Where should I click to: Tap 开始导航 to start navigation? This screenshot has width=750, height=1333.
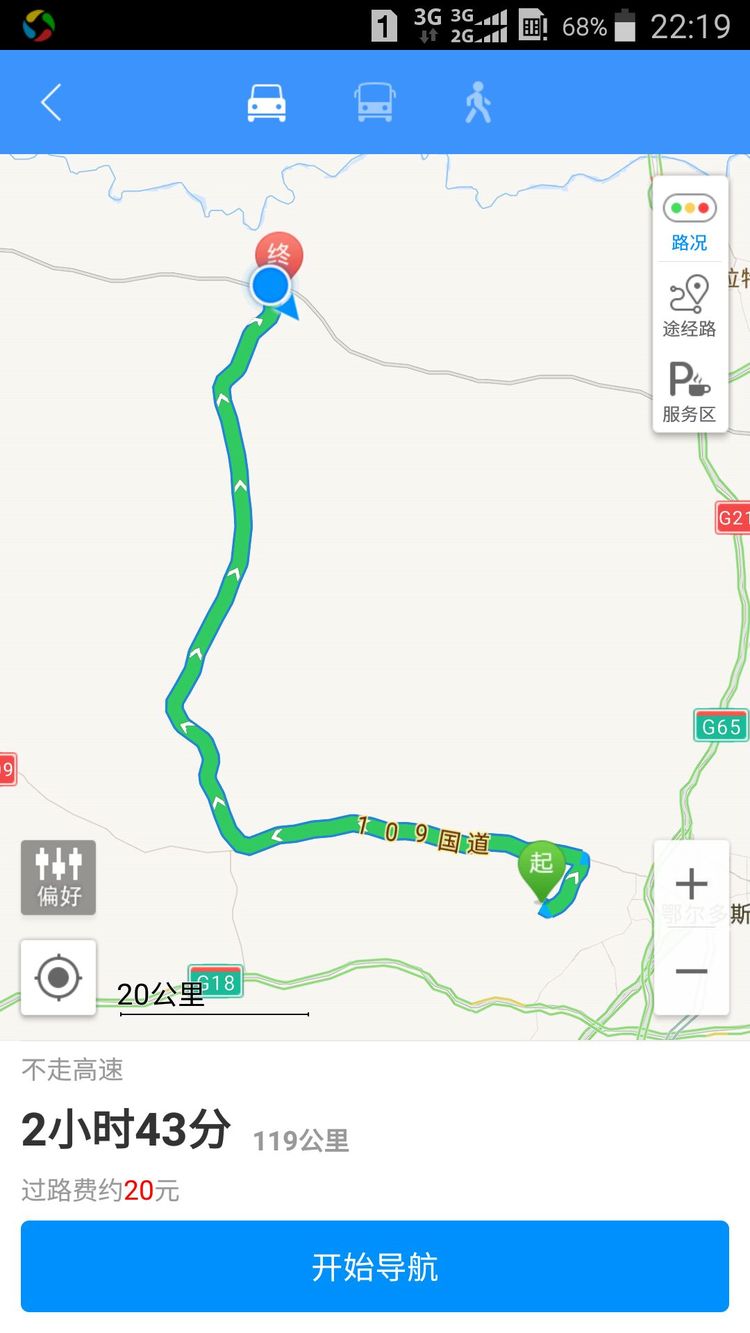[x=375, y=1266]
